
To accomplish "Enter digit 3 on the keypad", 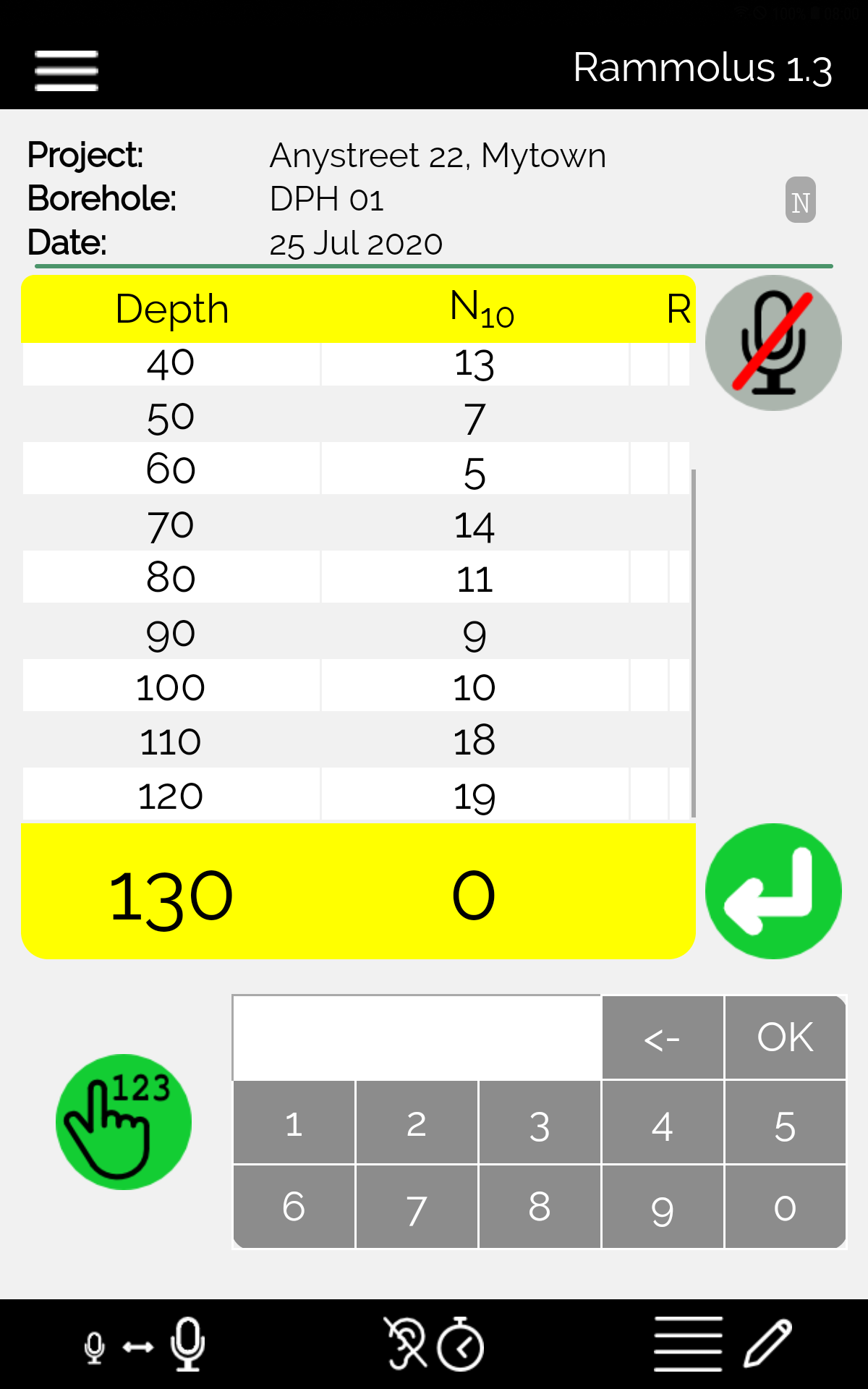I will tap(540, 1123).
